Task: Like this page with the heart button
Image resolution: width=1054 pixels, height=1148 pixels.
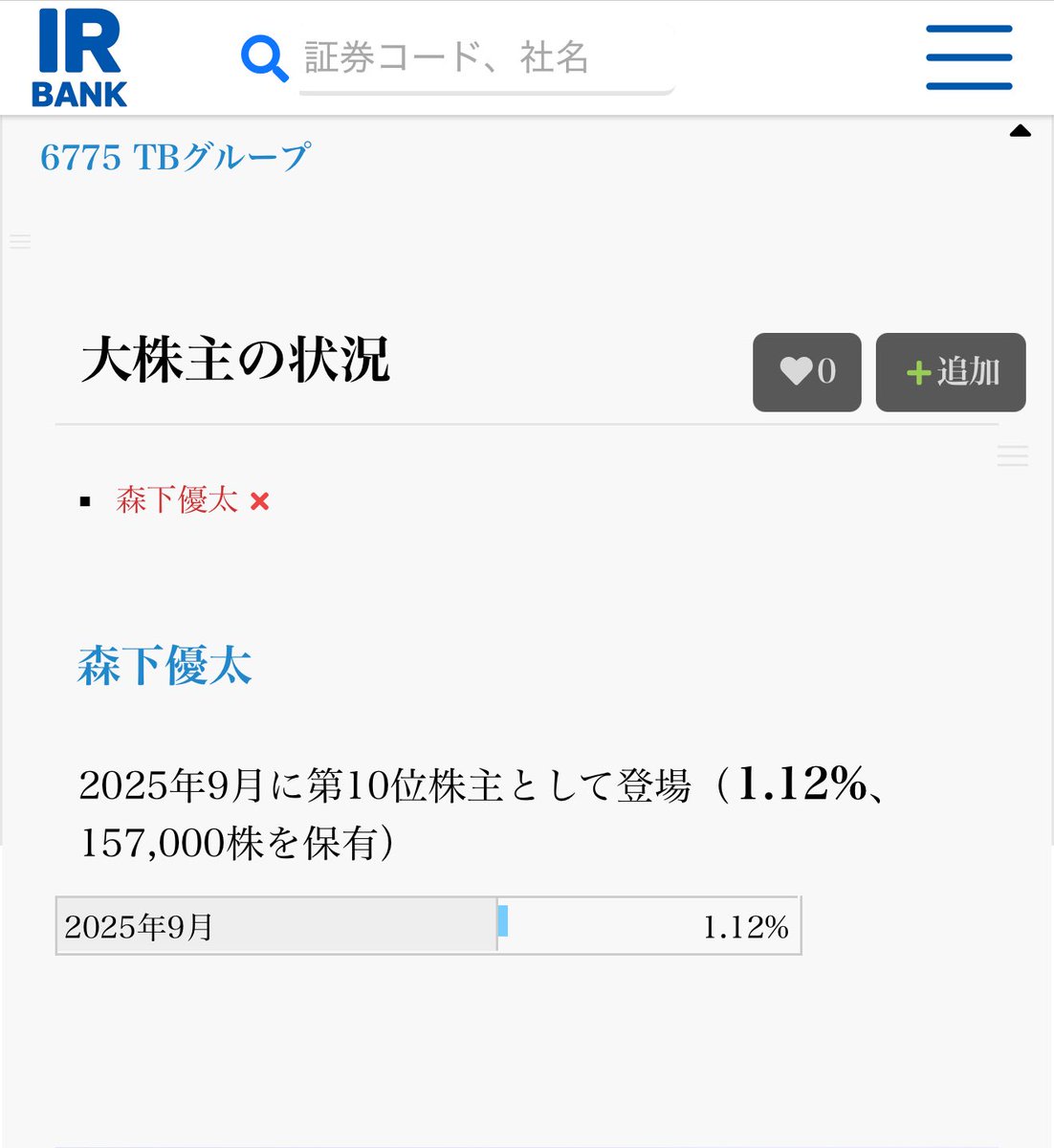Action: click(x=806, y=372)
